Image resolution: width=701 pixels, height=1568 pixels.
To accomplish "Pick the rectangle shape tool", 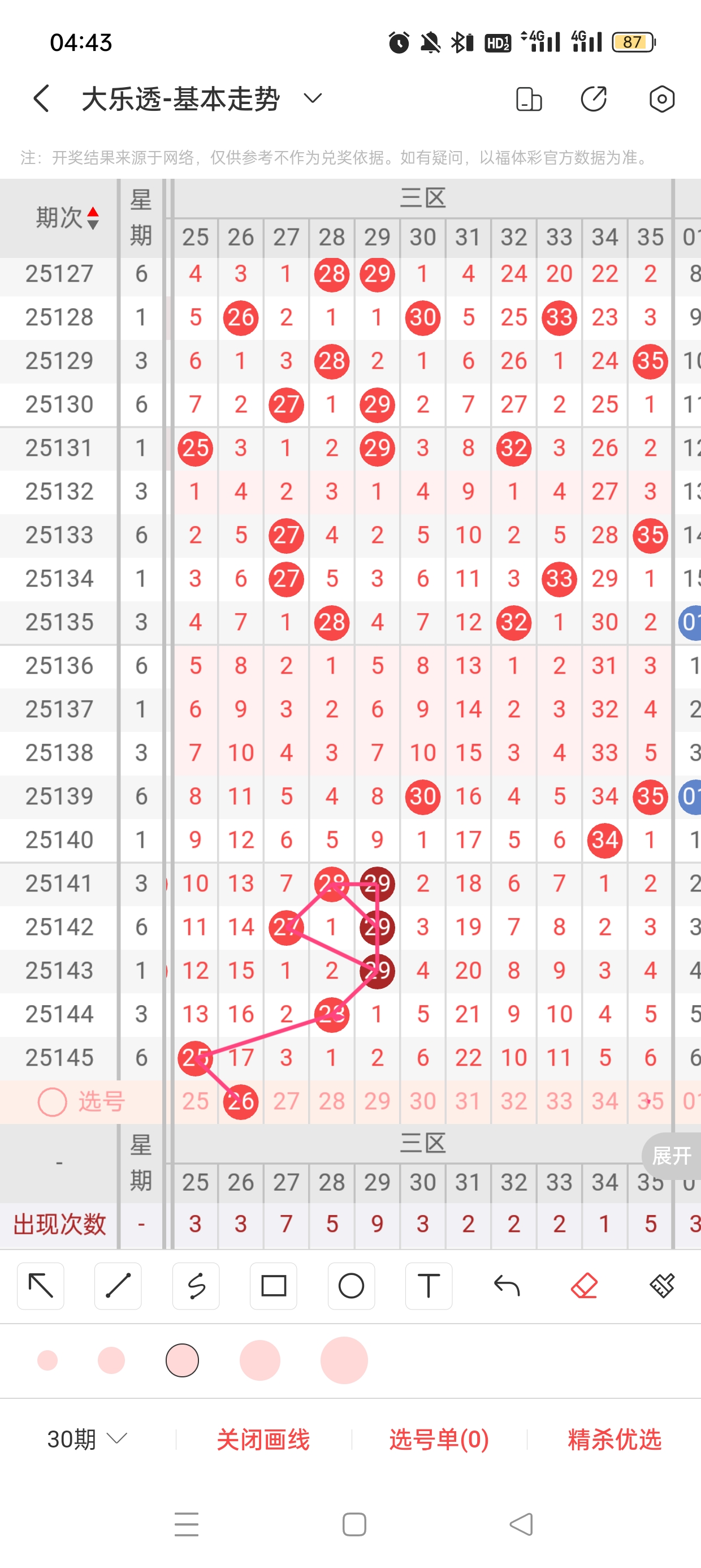I will click(273, 1286).
